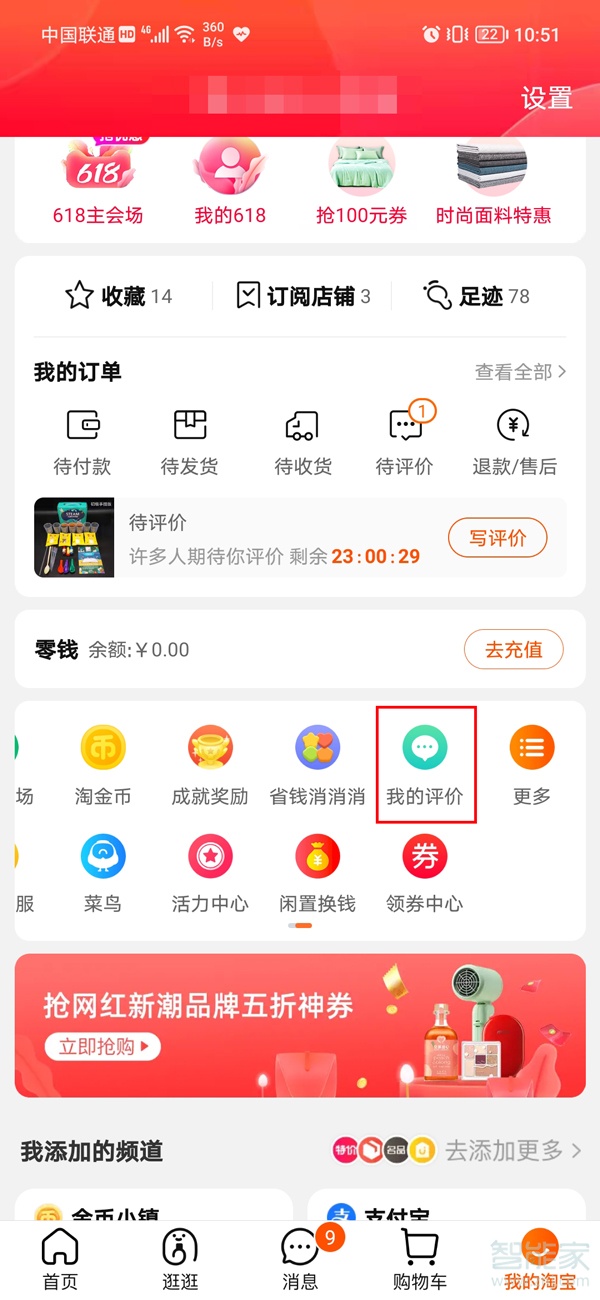Open 足迹 browsing history
Image resolution: width=600 pixels, height=1300 pixels.
pos(477,296)
